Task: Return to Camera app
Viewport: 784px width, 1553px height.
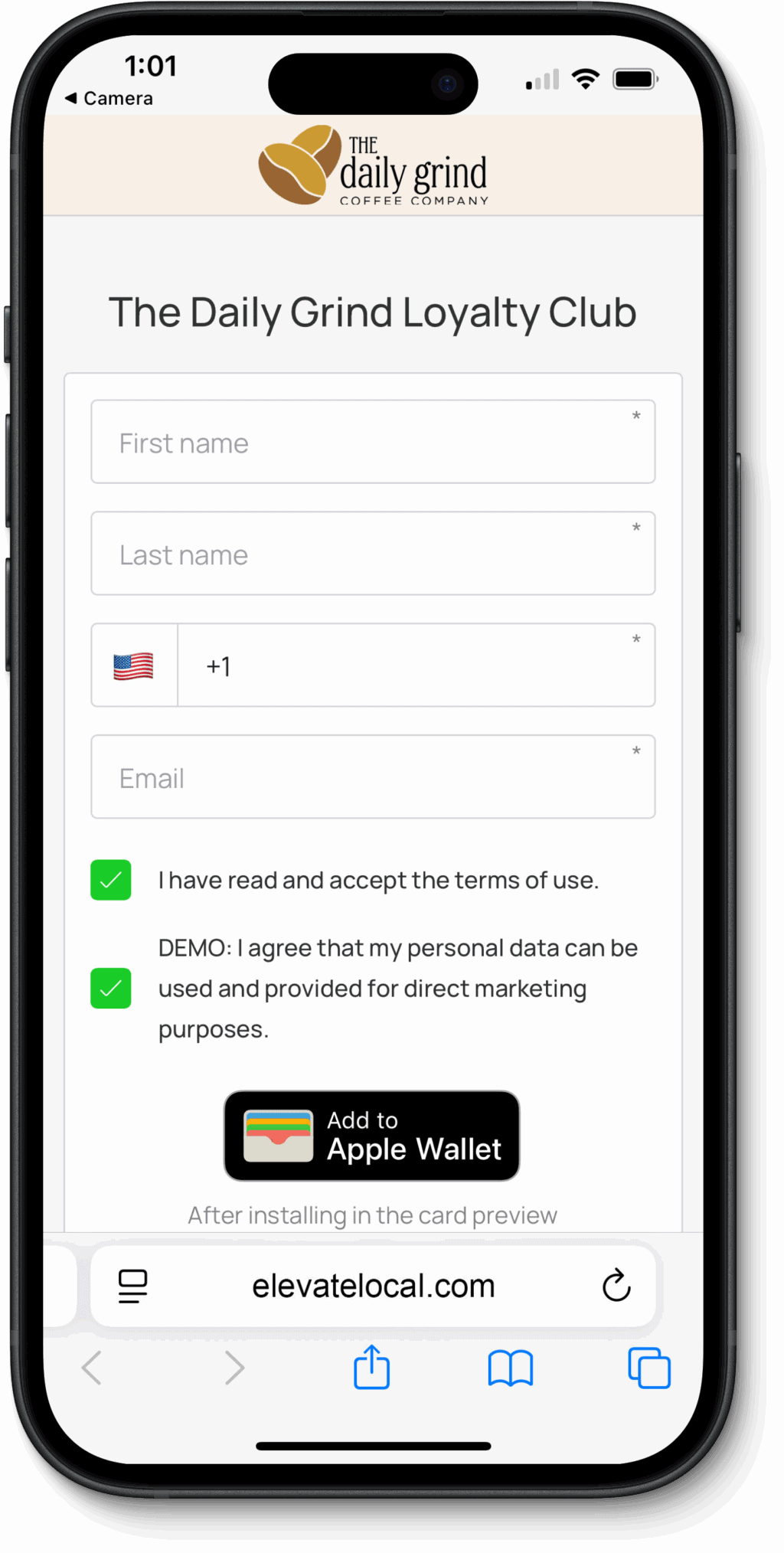Action: [x=109, y=98]
